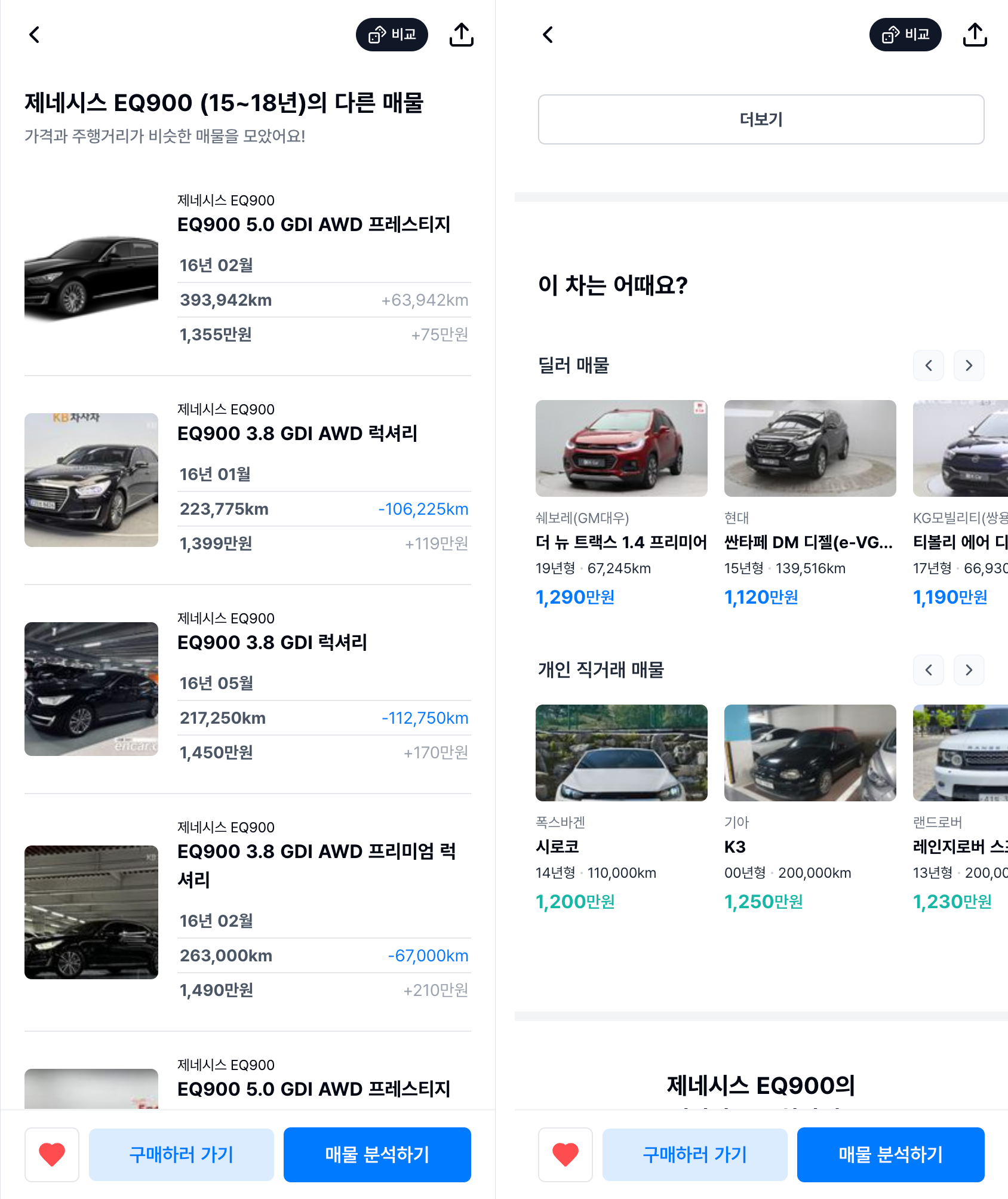The image size is (1008, 1199).
Task: Click the next arrow in 개인 직거래 매물 carousel
Action: [969, 670]
